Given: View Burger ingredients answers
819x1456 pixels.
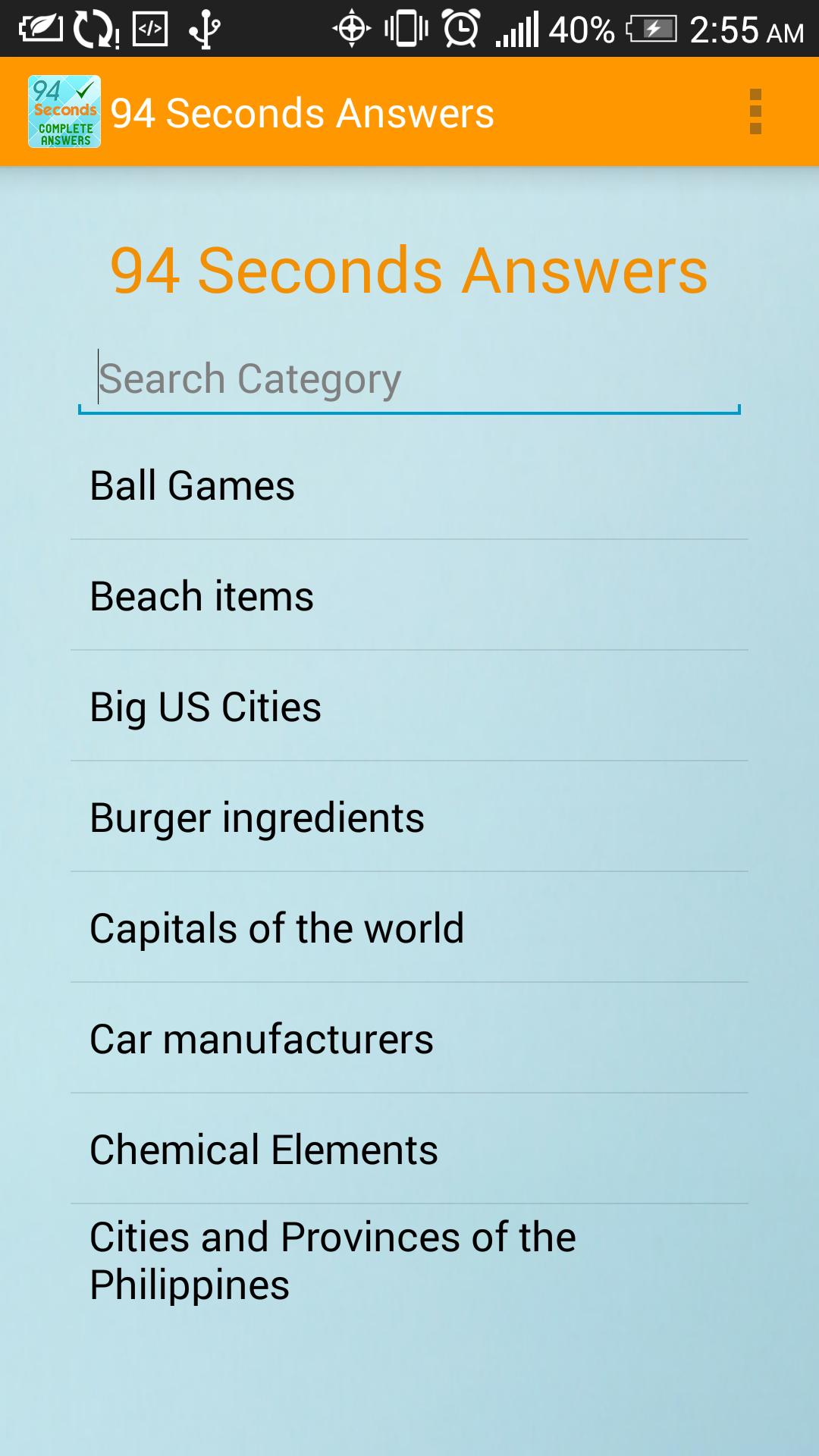Looking at the screenshot, I should click(409, 817).
